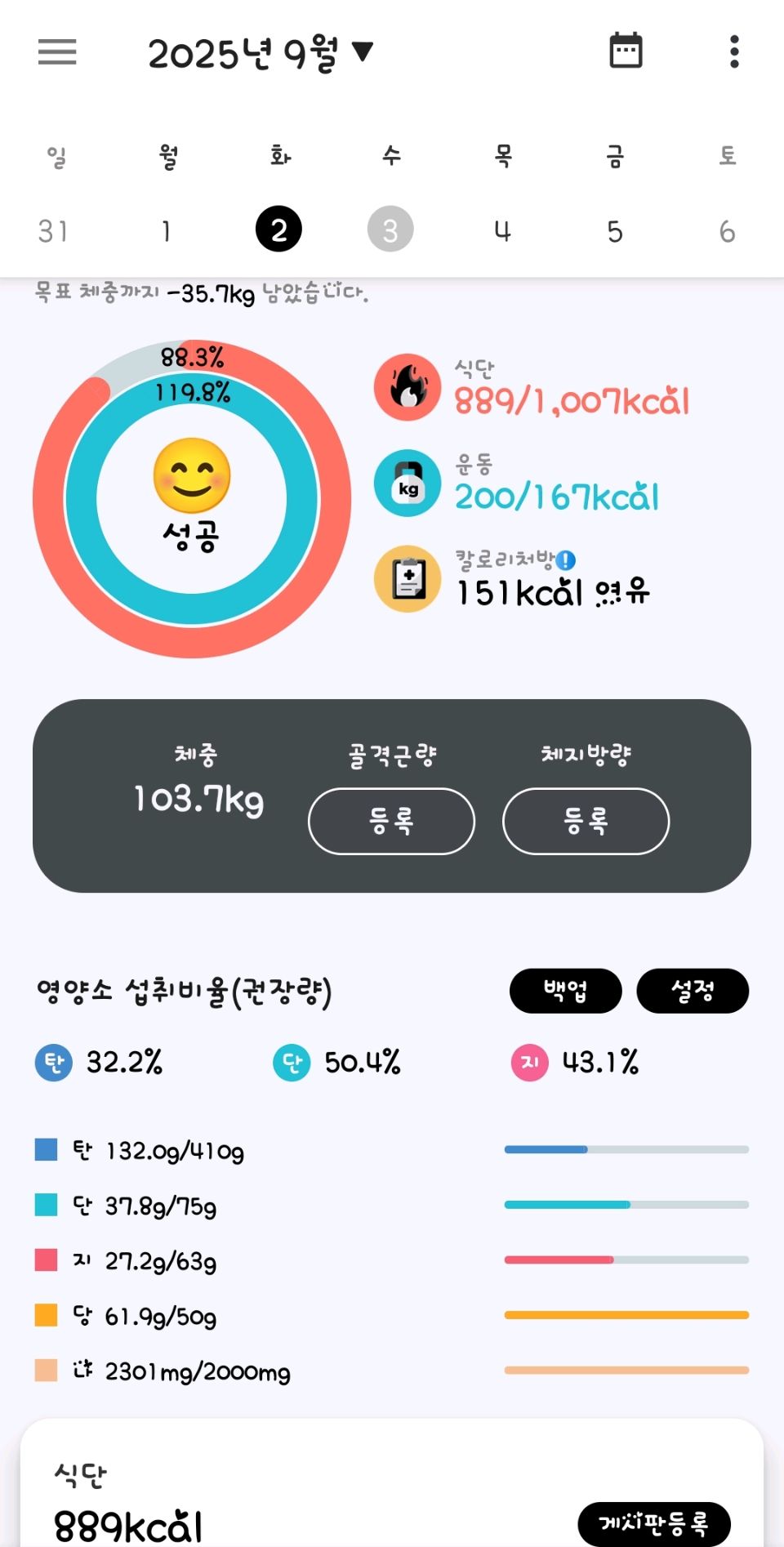This screenshot has width=784, height=1547.
Task: Tap the 게시판등록 button
Action: pos(653,1523)
